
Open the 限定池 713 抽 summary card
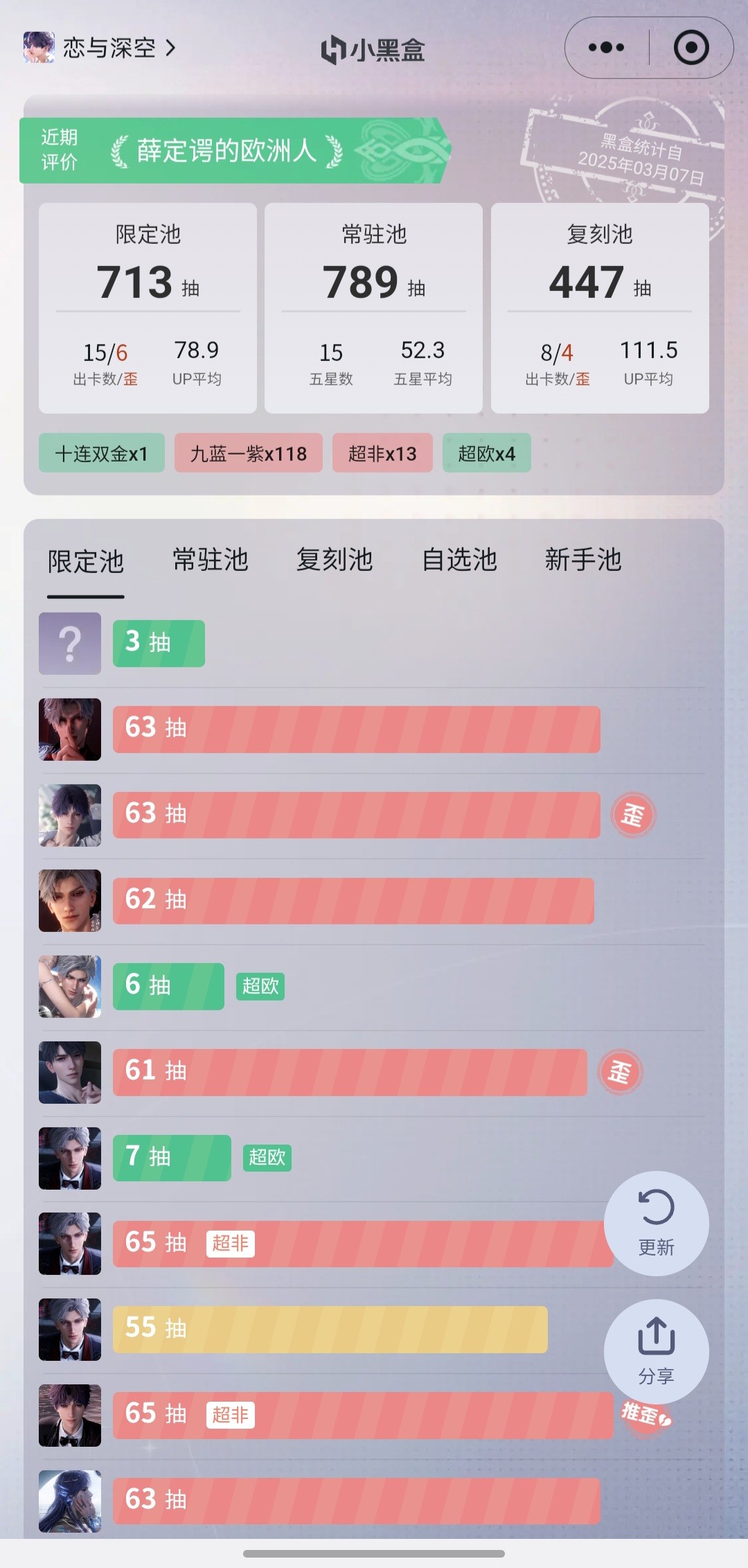148,308
